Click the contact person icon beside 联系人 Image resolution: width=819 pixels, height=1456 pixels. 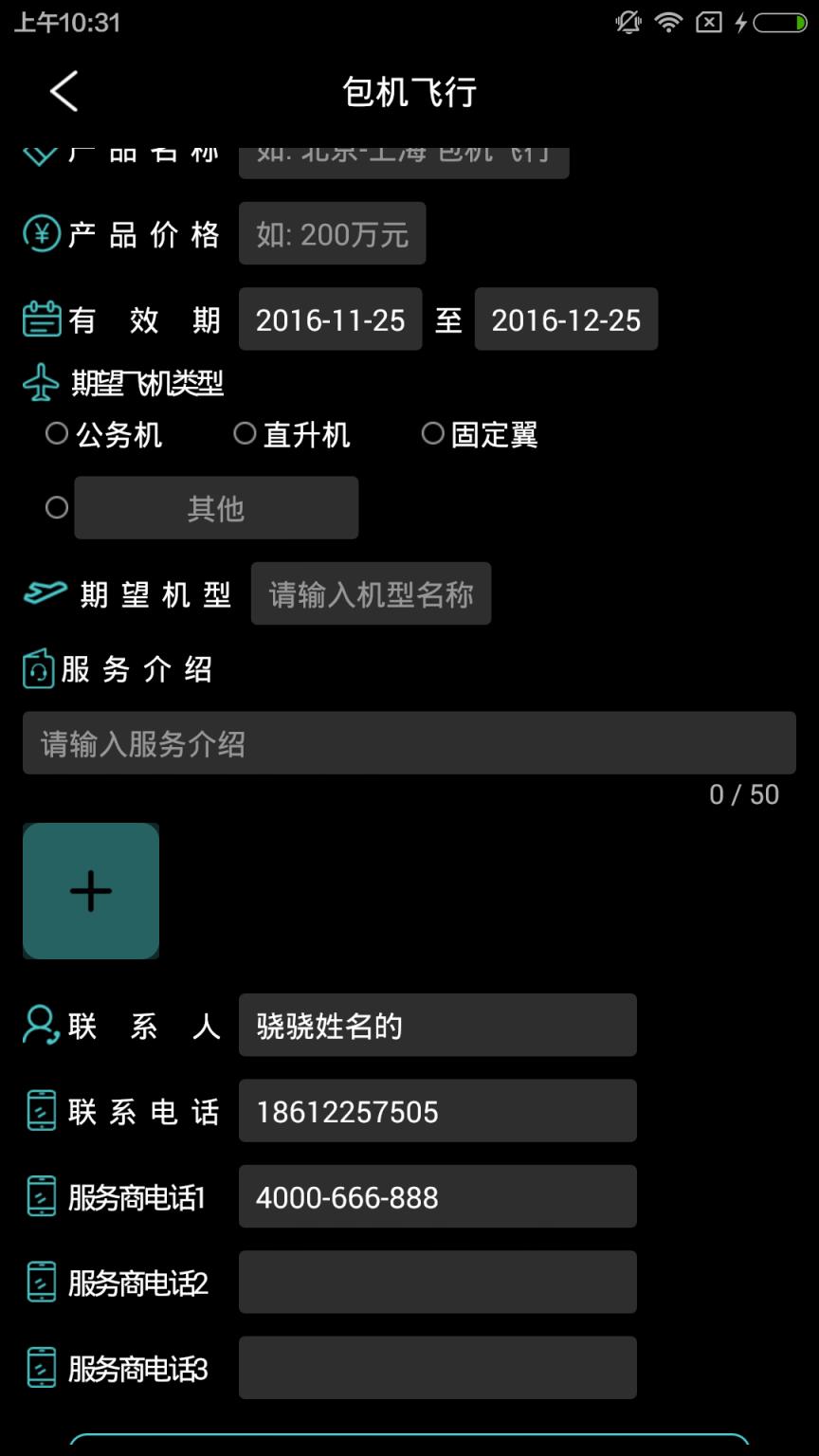tap(38, 1025)
